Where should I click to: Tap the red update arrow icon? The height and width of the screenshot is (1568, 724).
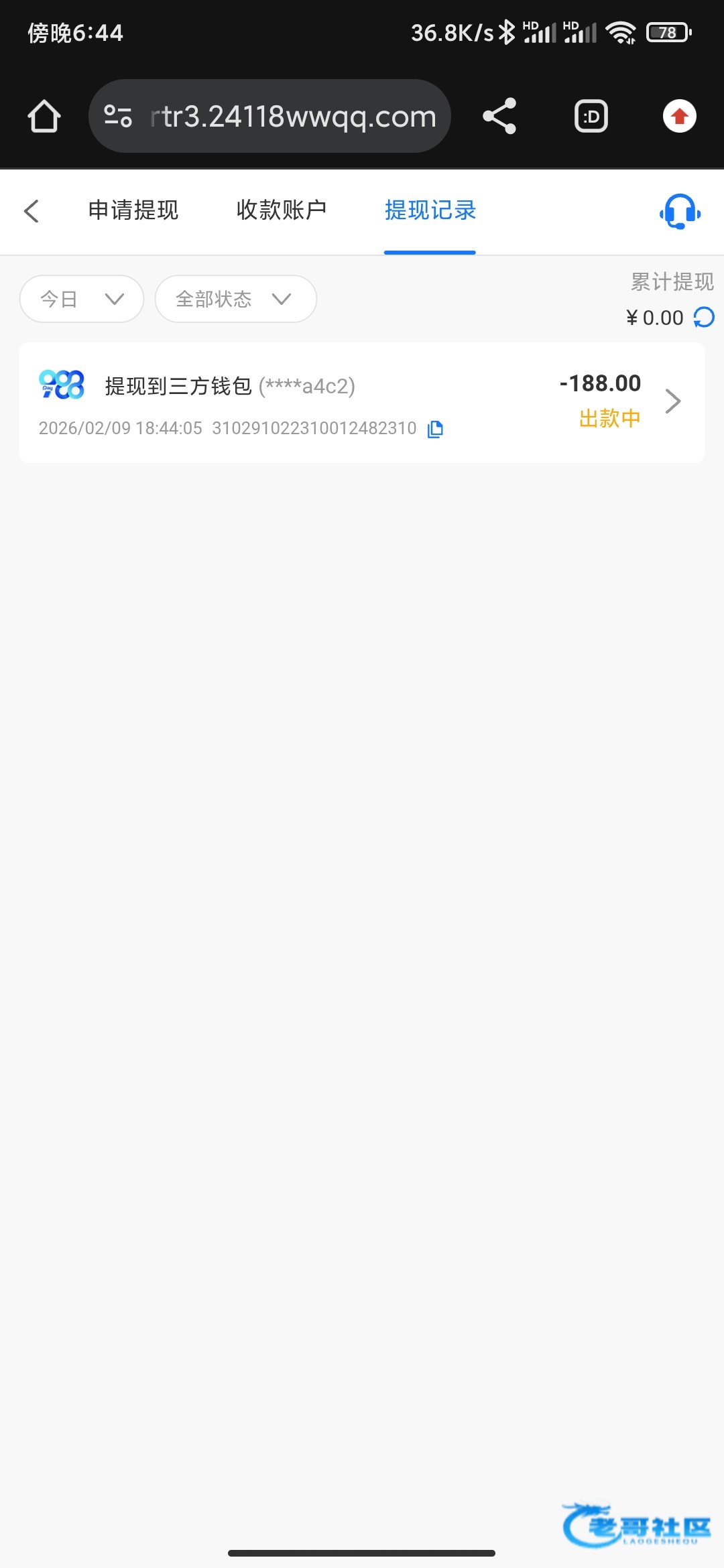click(x=680, y=117)
